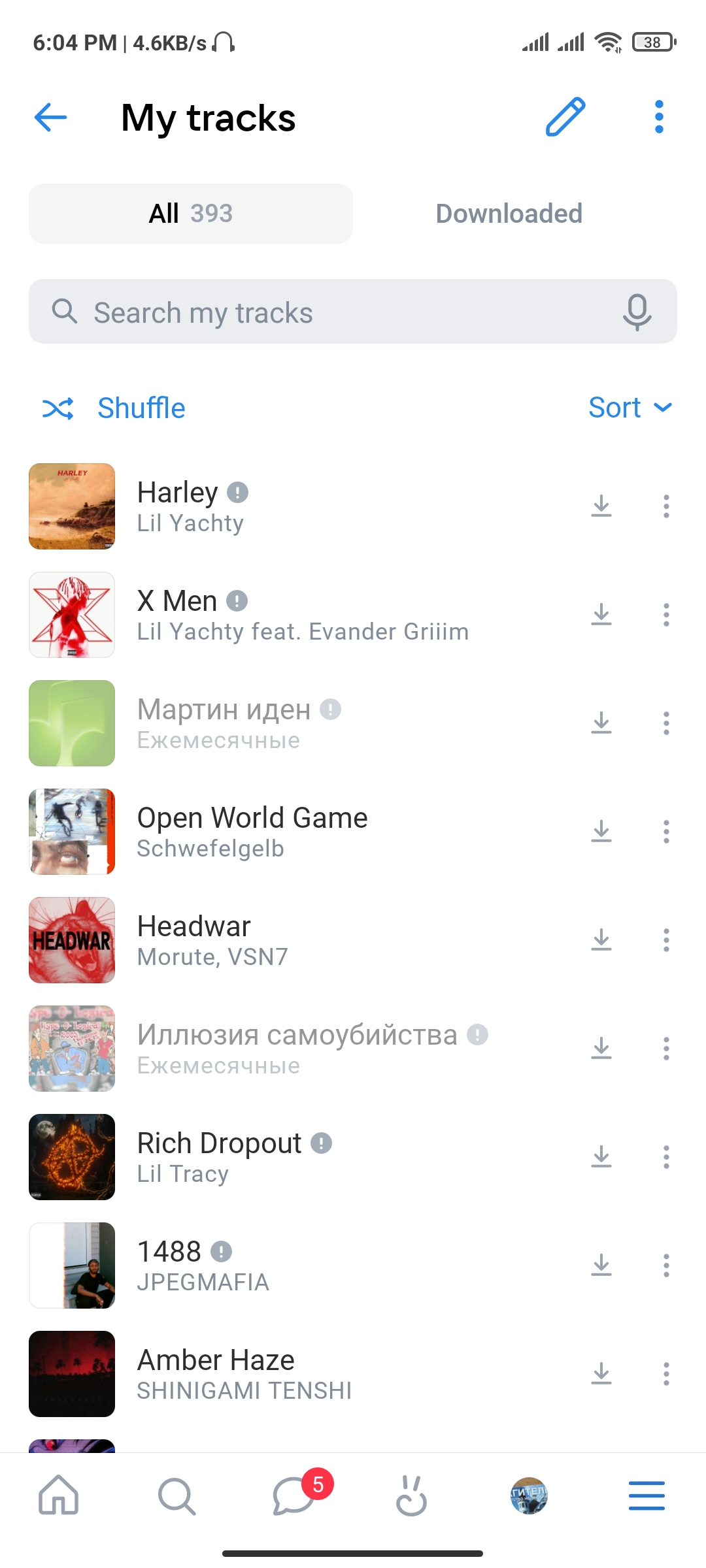Open the overflow menu beside the pencil

(x=659, y=118)
